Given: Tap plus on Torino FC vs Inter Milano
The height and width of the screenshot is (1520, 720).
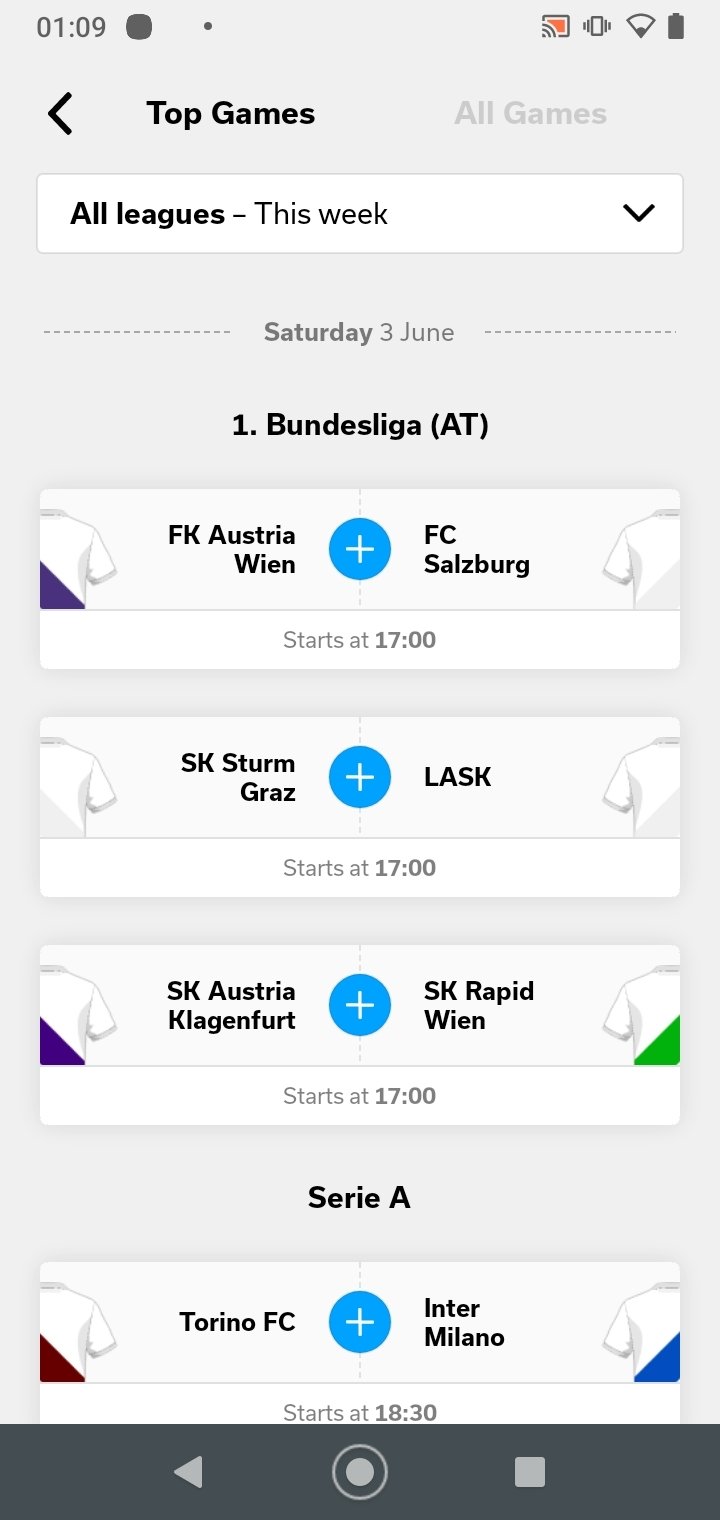Looking at the screenshot, I should tap(360, 1322).
